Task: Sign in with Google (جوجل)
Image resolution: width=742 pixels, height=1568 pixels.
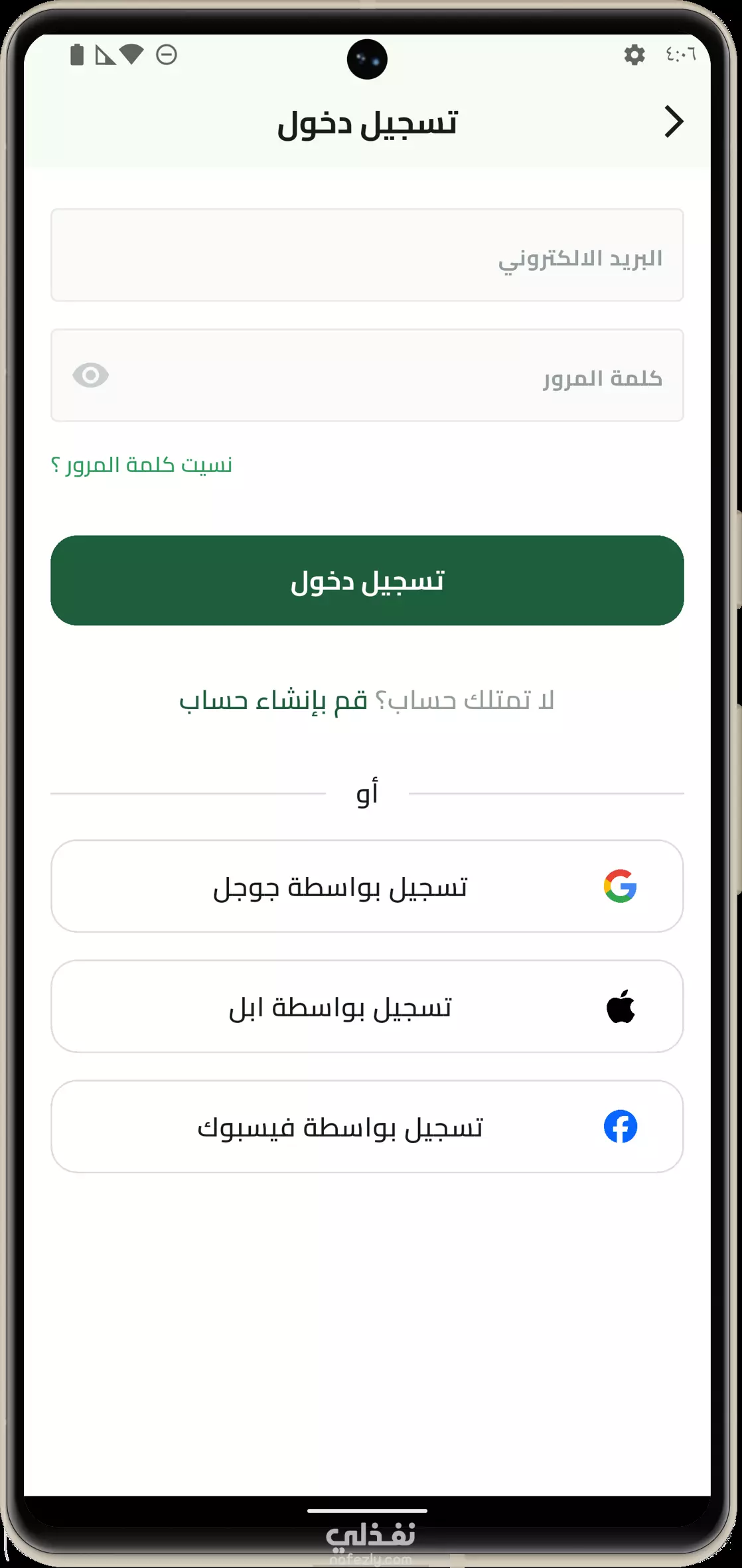Action: pyautogui.click(x=367, y=886)
